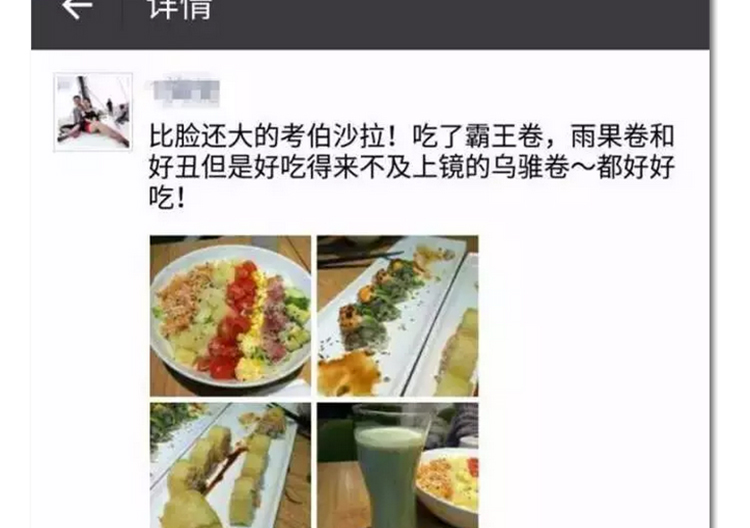Viewport: 750px width, 528px height.
Task: Open the fried roll plate photo
Action: tap(230, 465)
